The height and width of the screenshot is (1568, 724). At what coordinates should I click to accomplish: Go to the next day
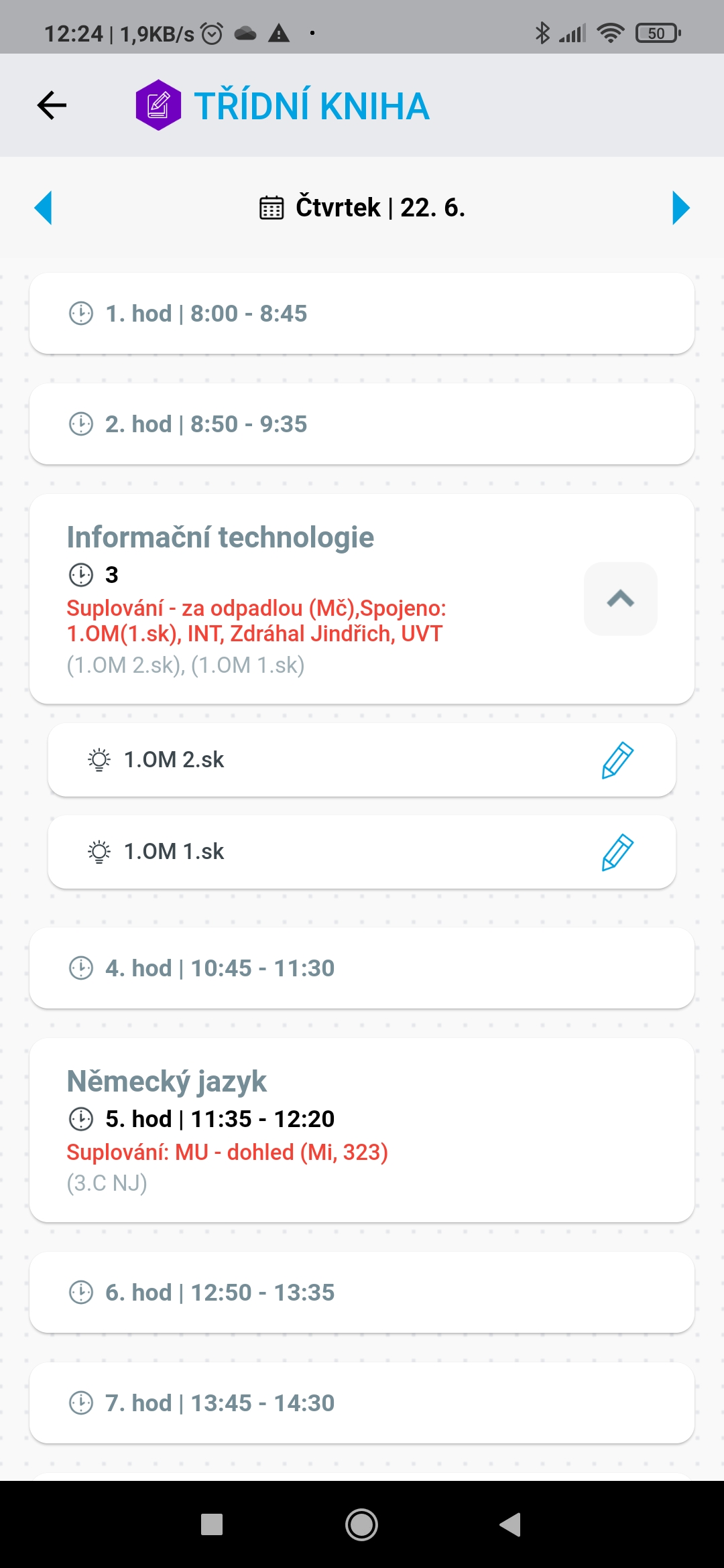coord(680,208)
